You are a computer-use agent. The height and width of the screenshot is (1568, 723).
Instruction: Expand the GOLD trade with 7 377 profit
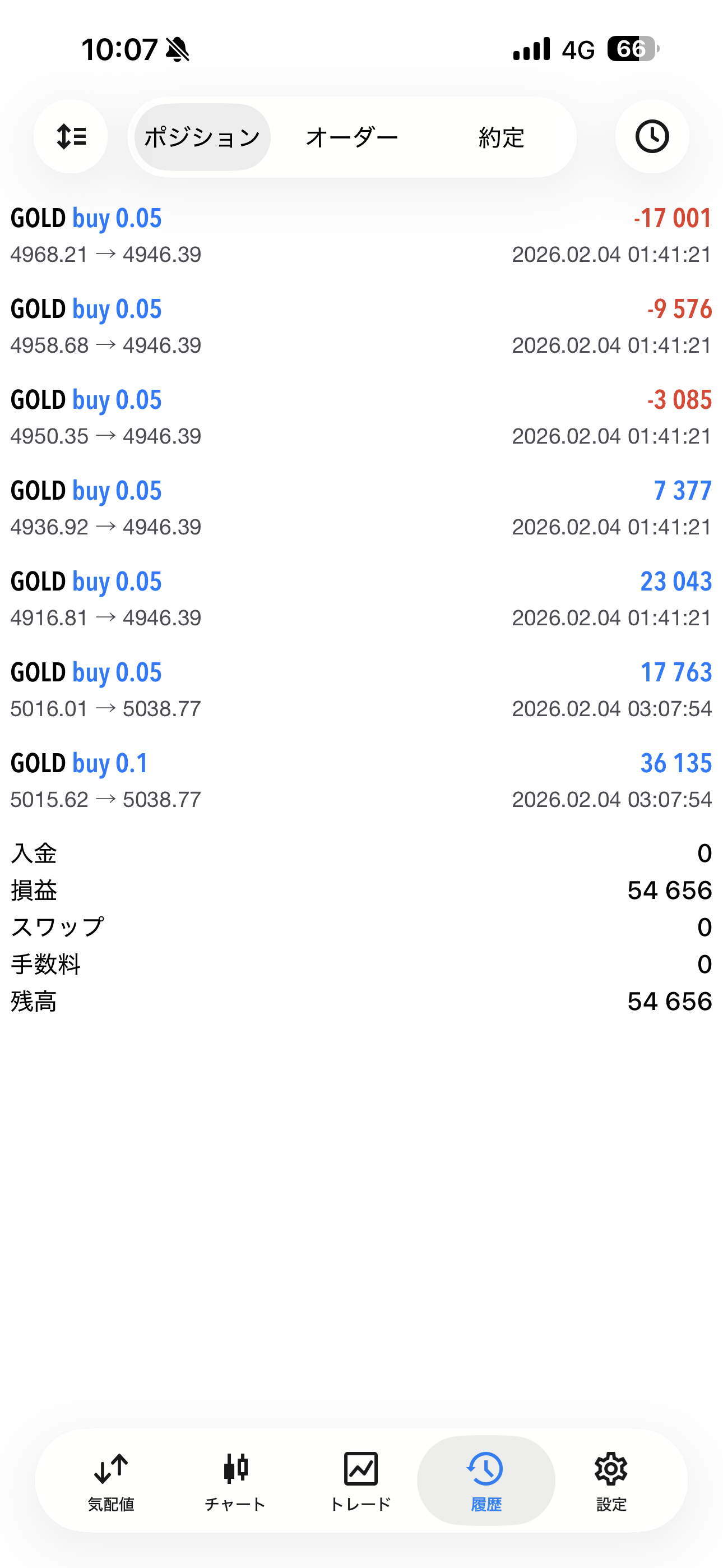(x=361, y=508)
